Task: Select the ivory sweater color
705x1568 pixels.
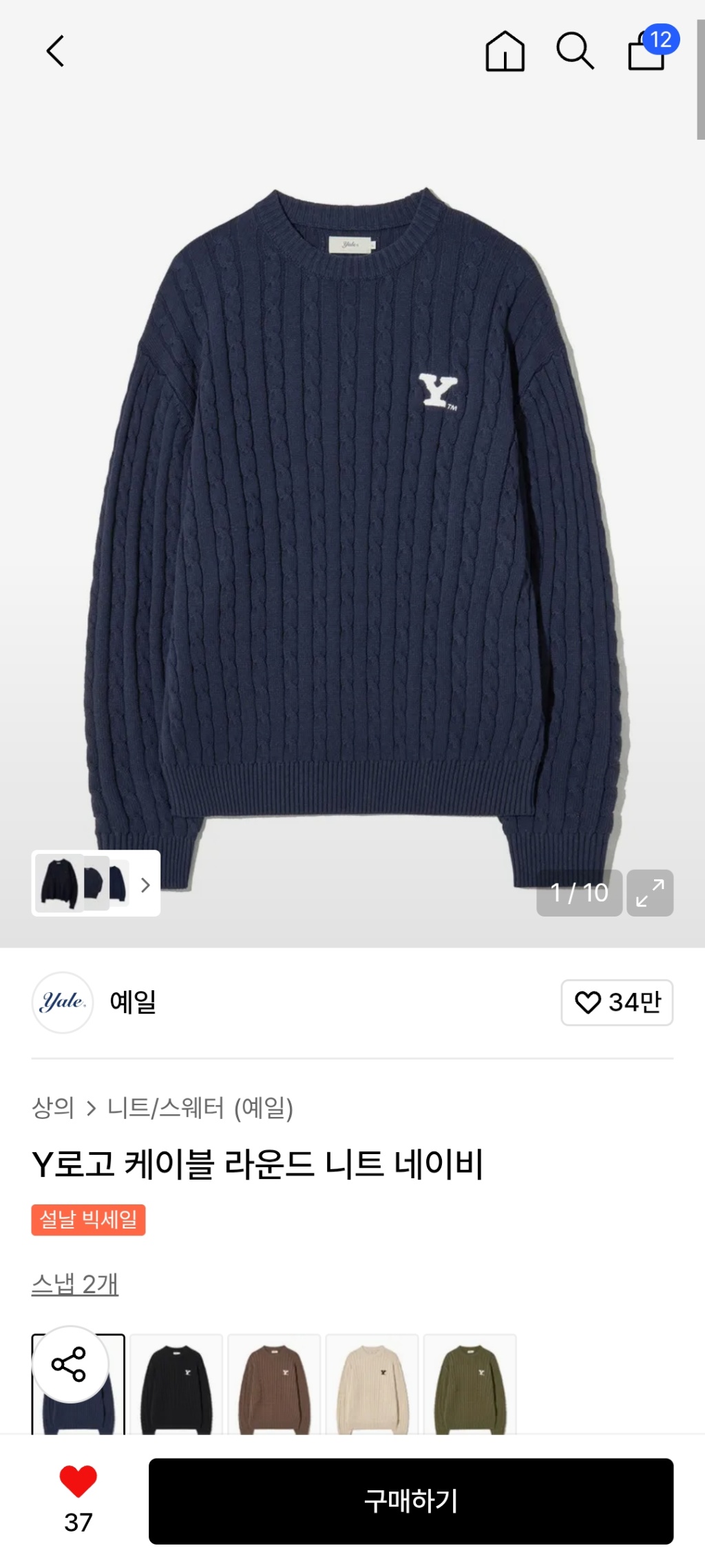Action: pyautogui.click(x=372, y=1384)
